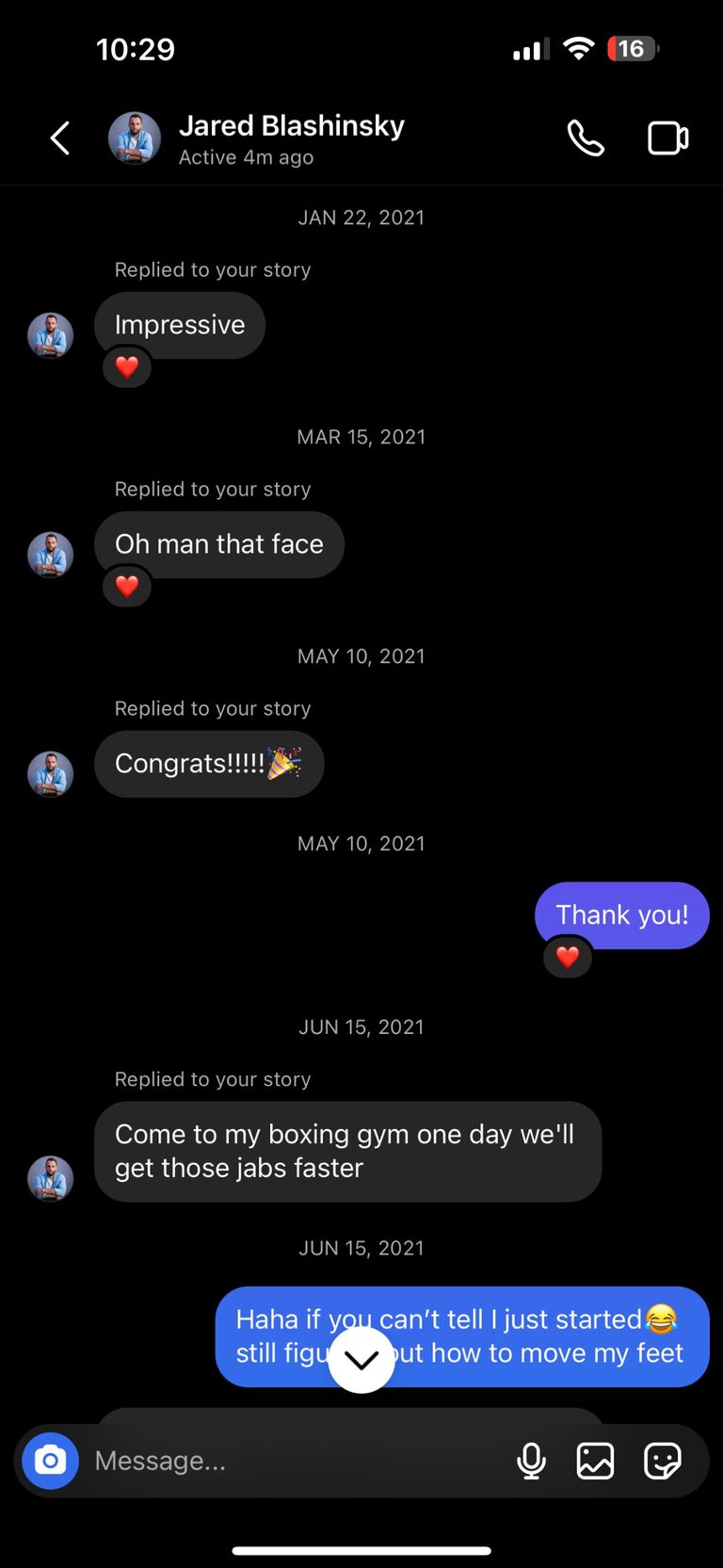The height and width of the screenshot is (1568, 723).
Task: View the heart reaction on the Thank you message
Action: [568, 958]
